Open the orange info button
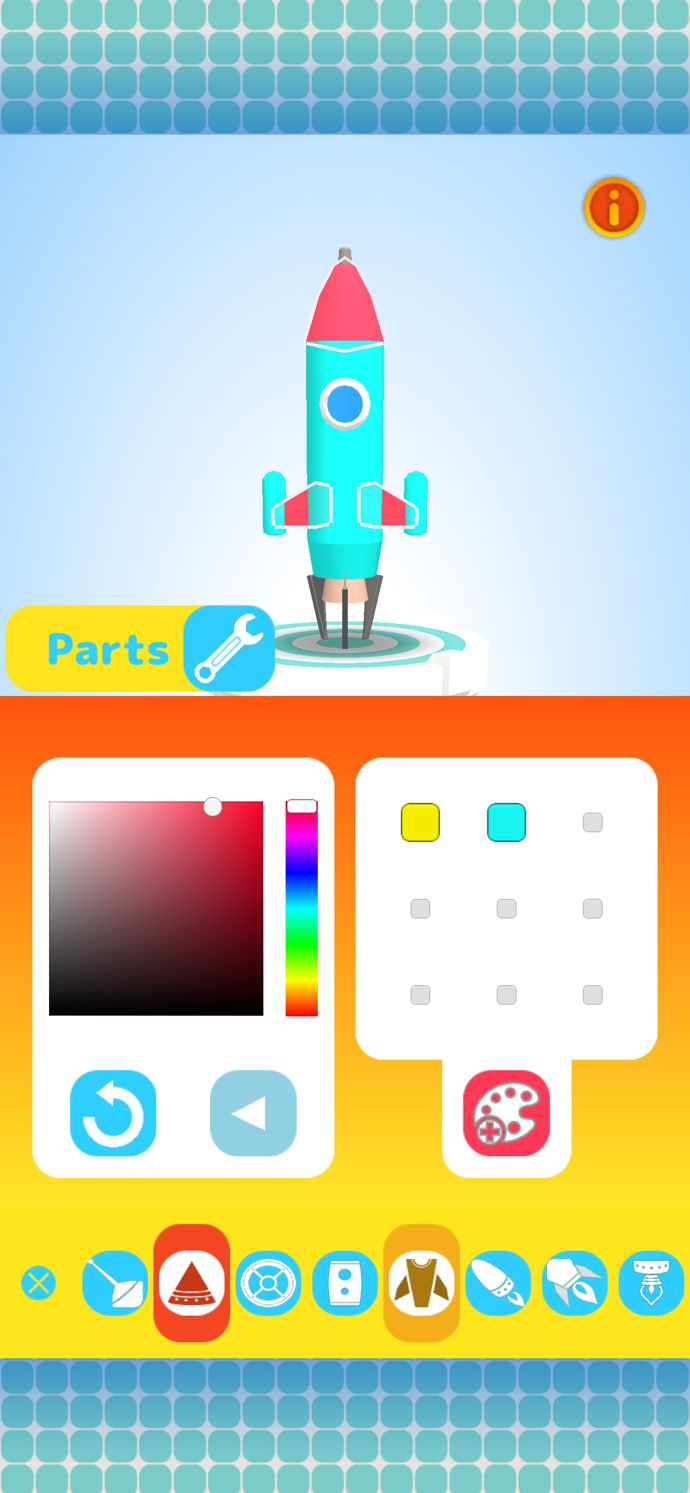Viewport: 690px width, 1493px height. pos(613,208)
